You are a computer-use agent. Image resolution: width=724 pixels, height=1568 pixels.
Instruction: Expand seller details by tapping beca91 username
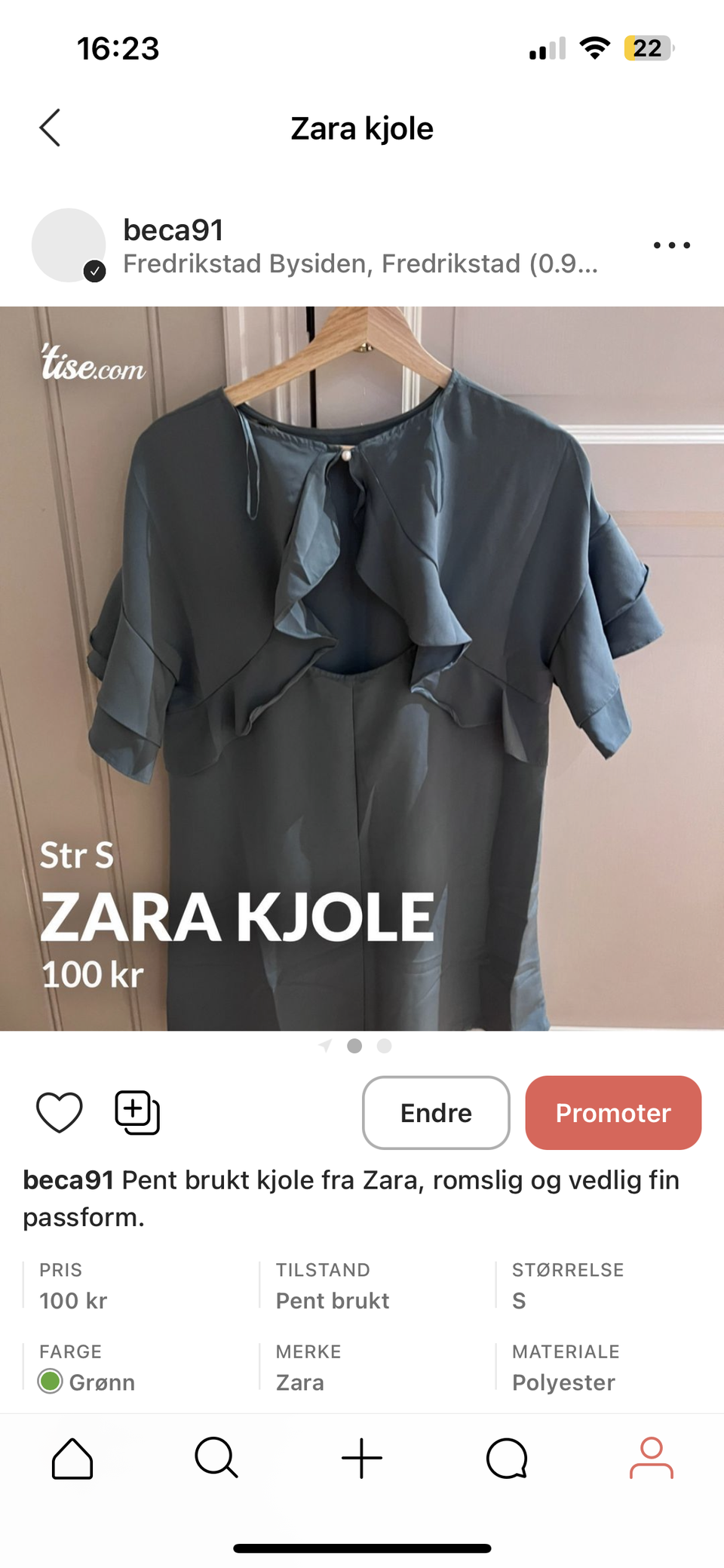(173, 230)
